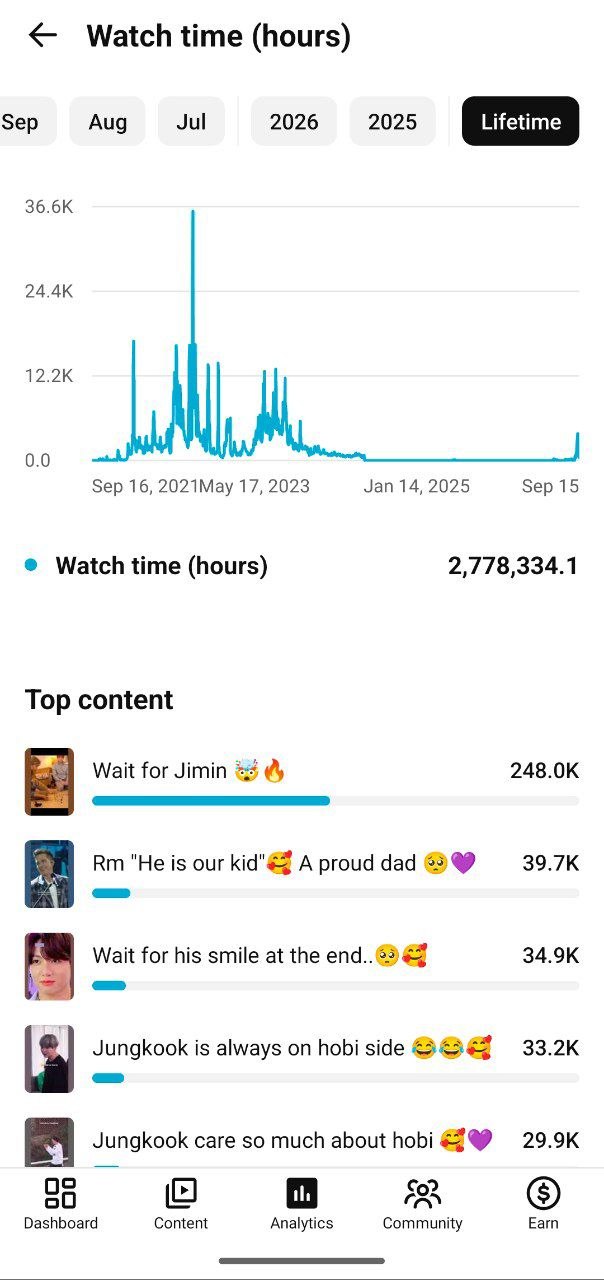This screenshot has width=604, height=1280.
Task: Switch to the Earn tab
Action: point(543,1203)
